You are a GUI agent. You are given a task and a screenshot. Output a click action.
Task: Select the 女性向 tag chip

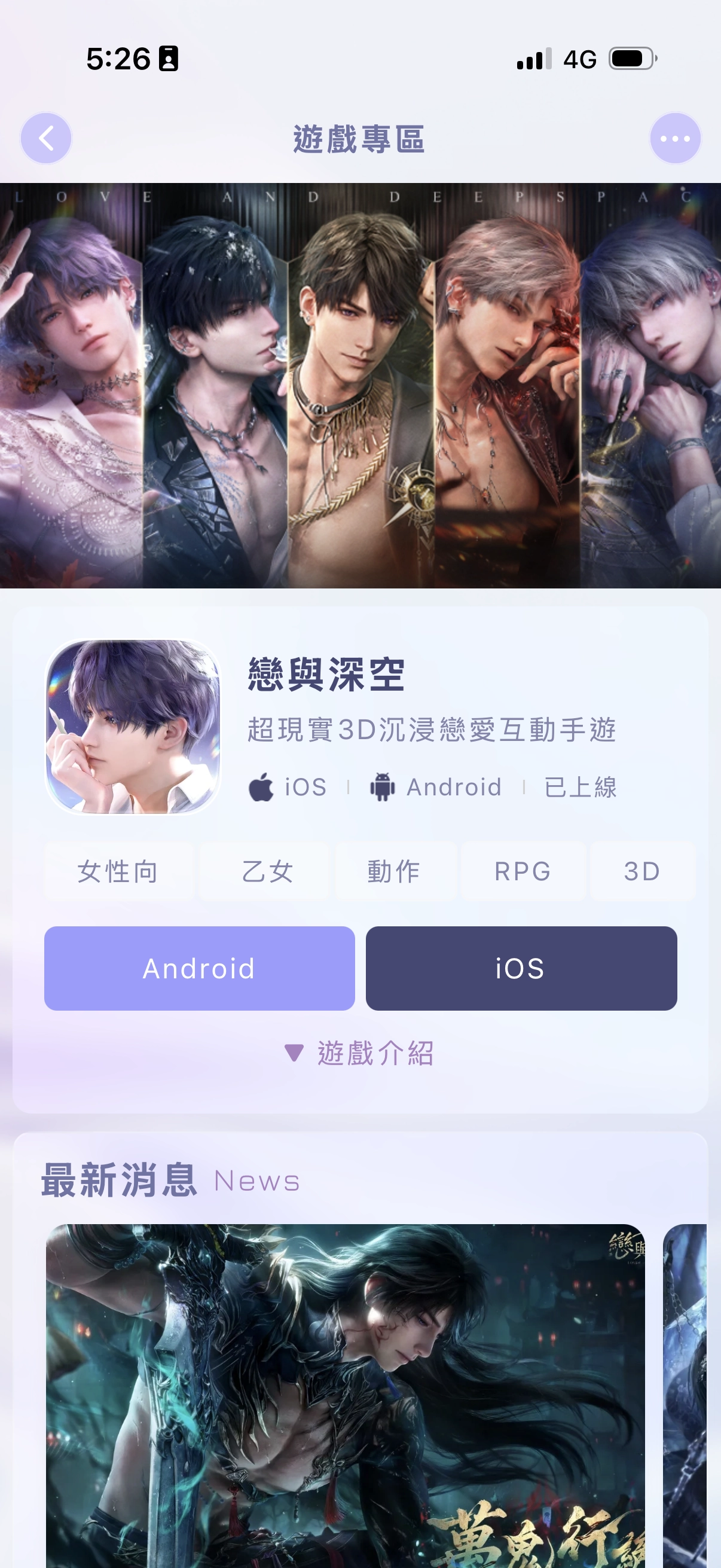118,871
